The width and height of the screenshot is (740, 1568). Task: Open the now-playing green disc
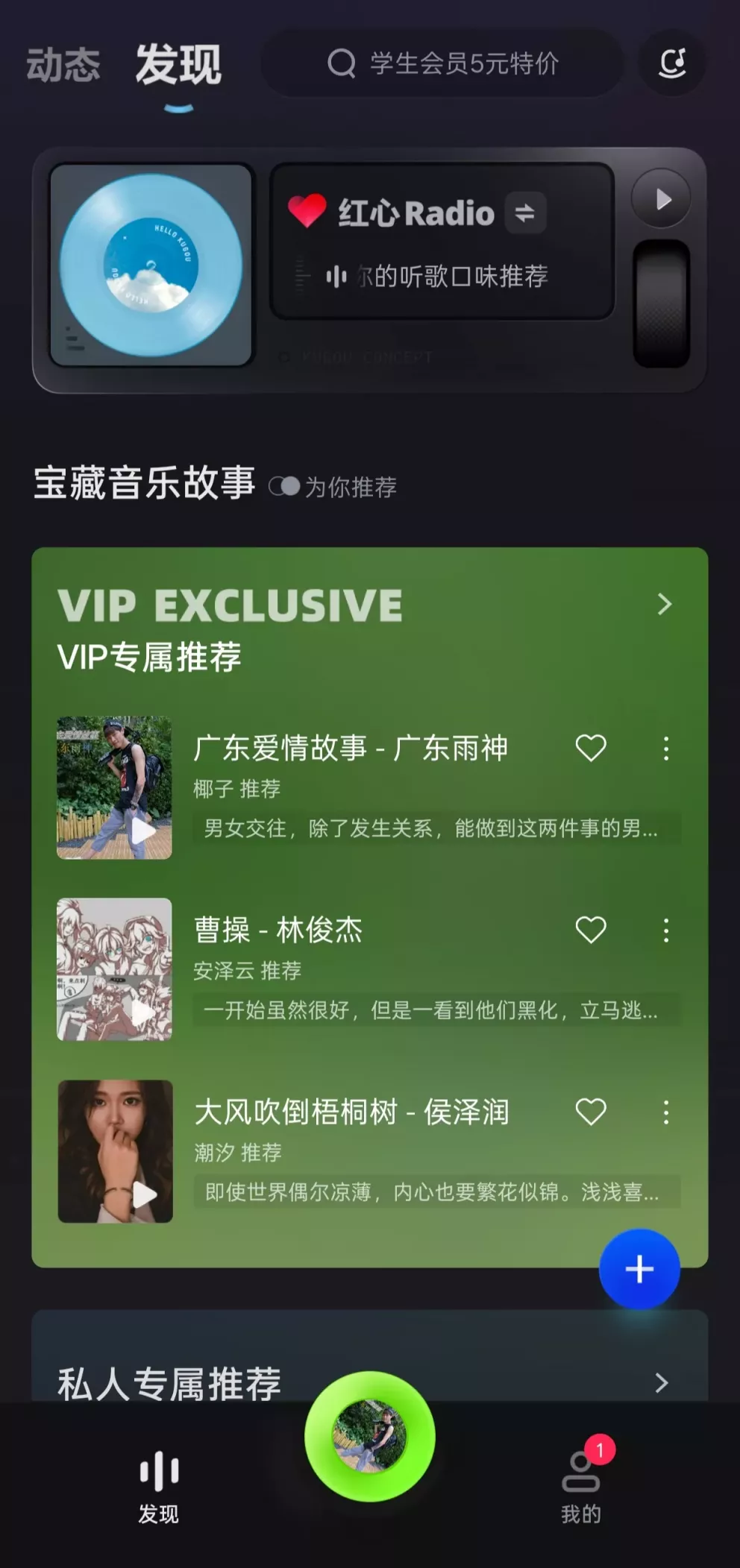[x=370, y=1436]
